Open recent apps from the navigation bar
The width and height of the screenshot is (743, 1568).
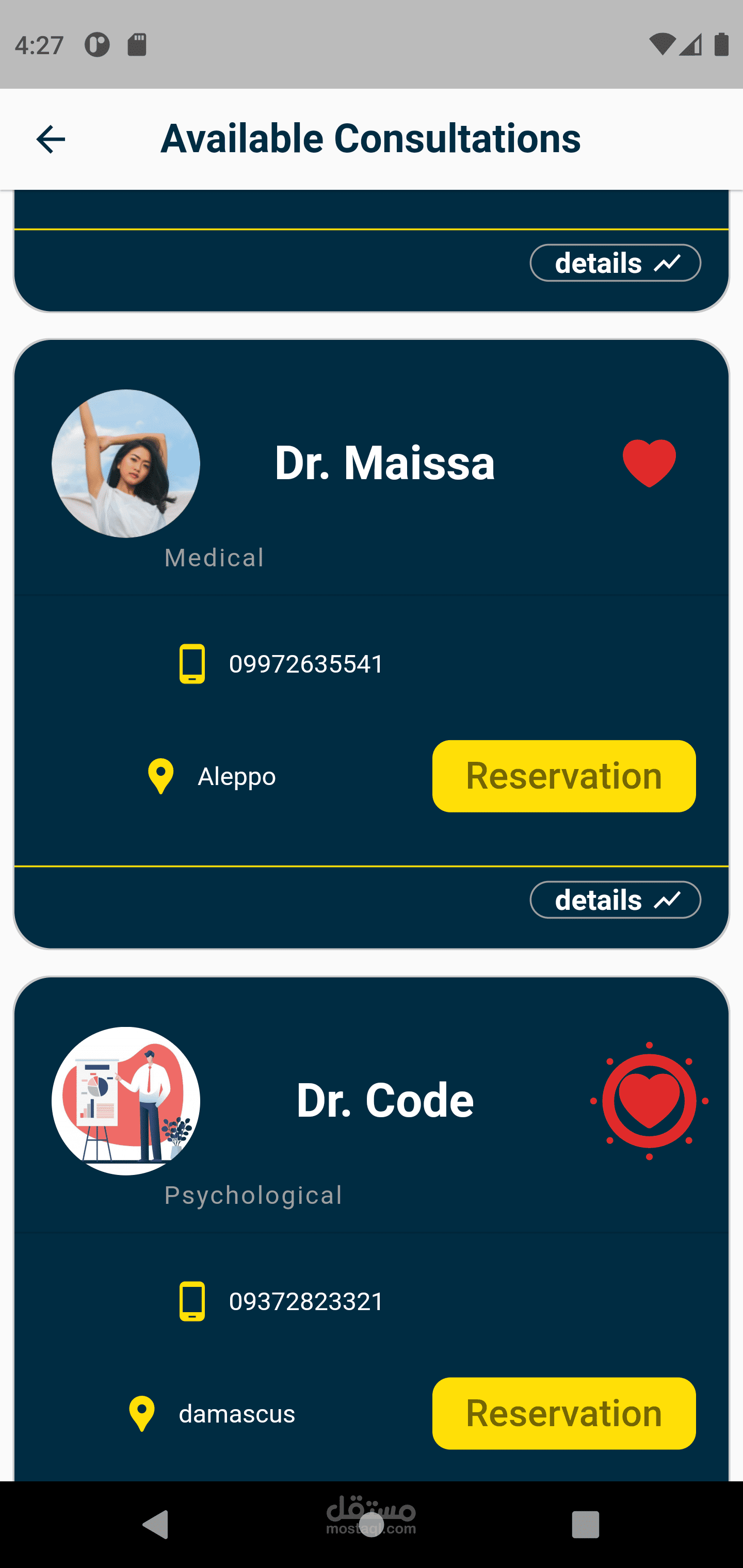[x=585, y=1525]
